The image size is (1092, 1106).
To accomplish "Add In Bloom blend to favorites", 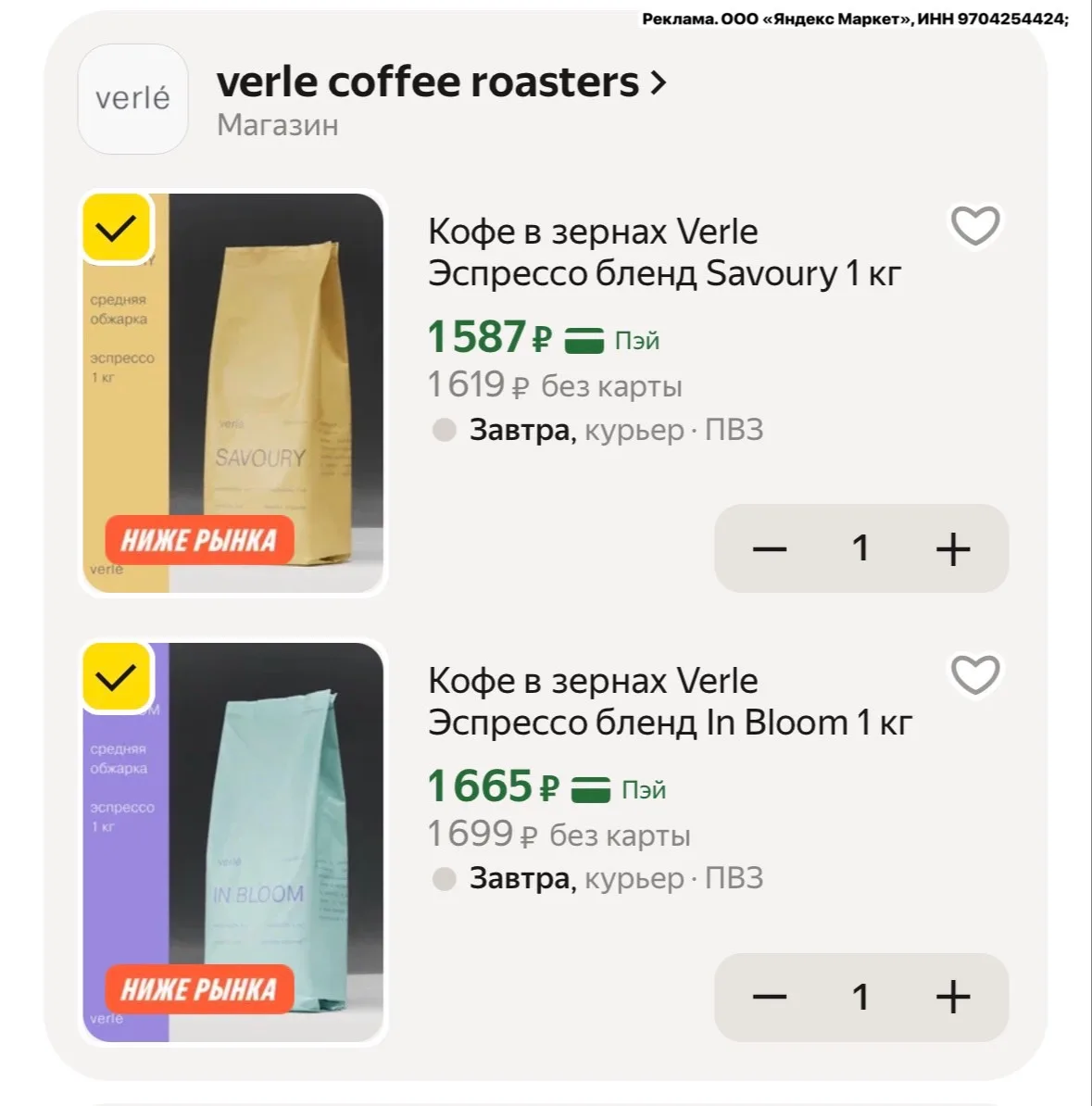I will 975,675.
